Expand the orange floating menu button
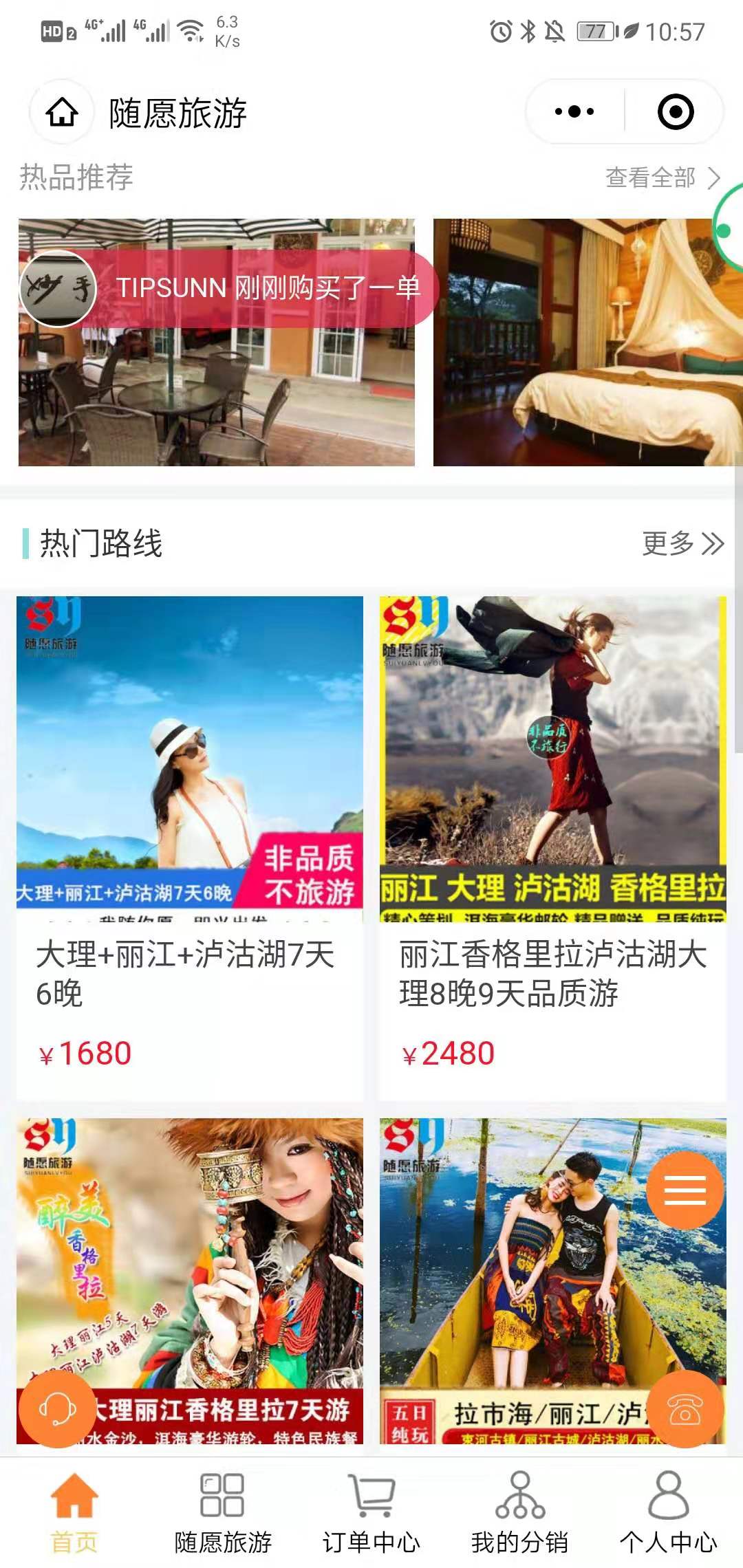 685,1190
